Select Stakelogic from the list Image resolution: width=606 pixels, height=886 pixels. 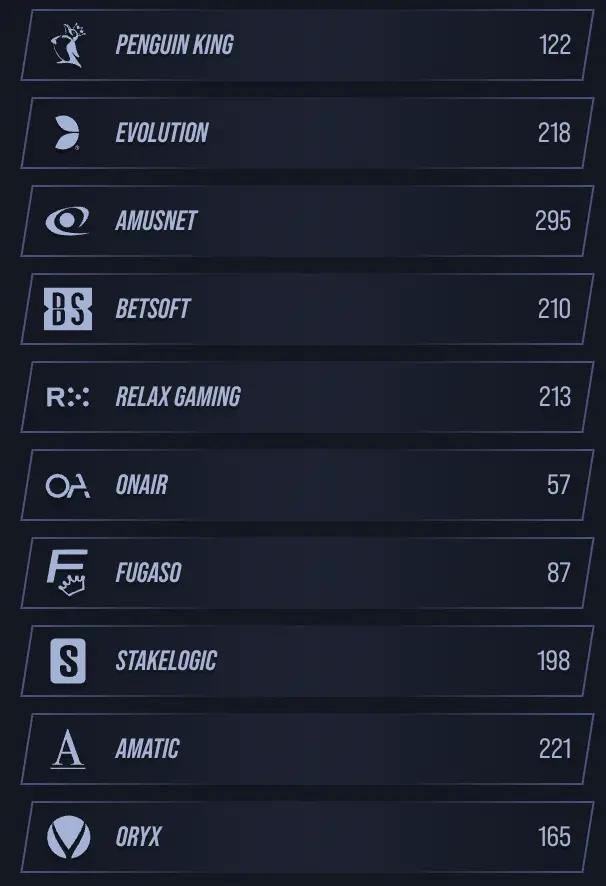(x=305, y=661)
